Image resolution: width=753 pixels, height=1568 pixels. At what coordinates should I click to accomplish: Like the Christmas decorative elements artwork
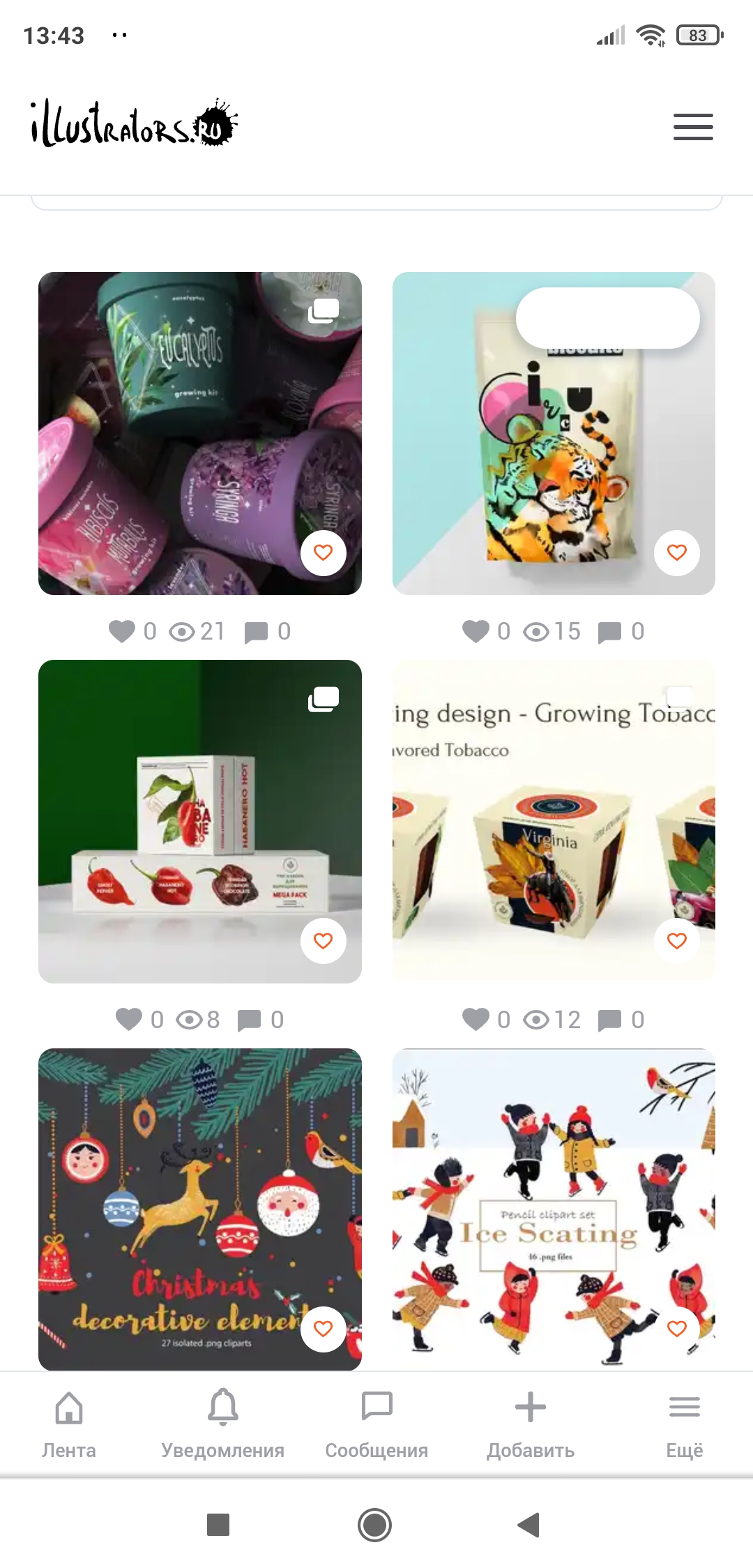coord(323,1329)
